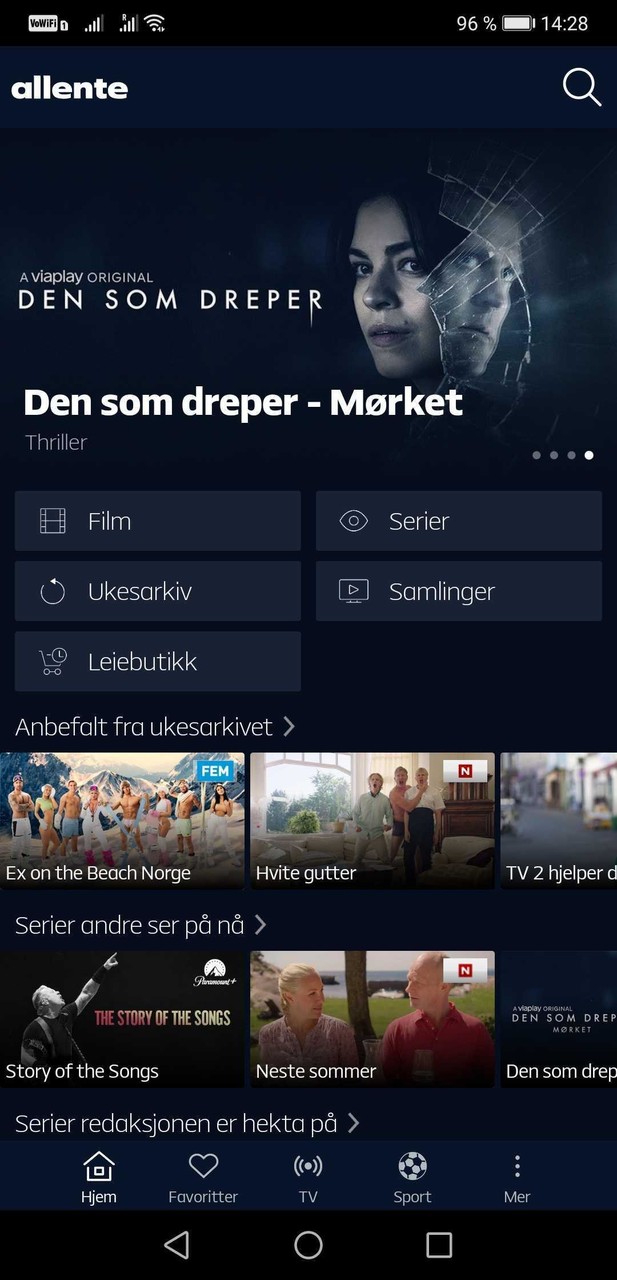
Task: Open Story of the Songs
Action: [122, 1018]
